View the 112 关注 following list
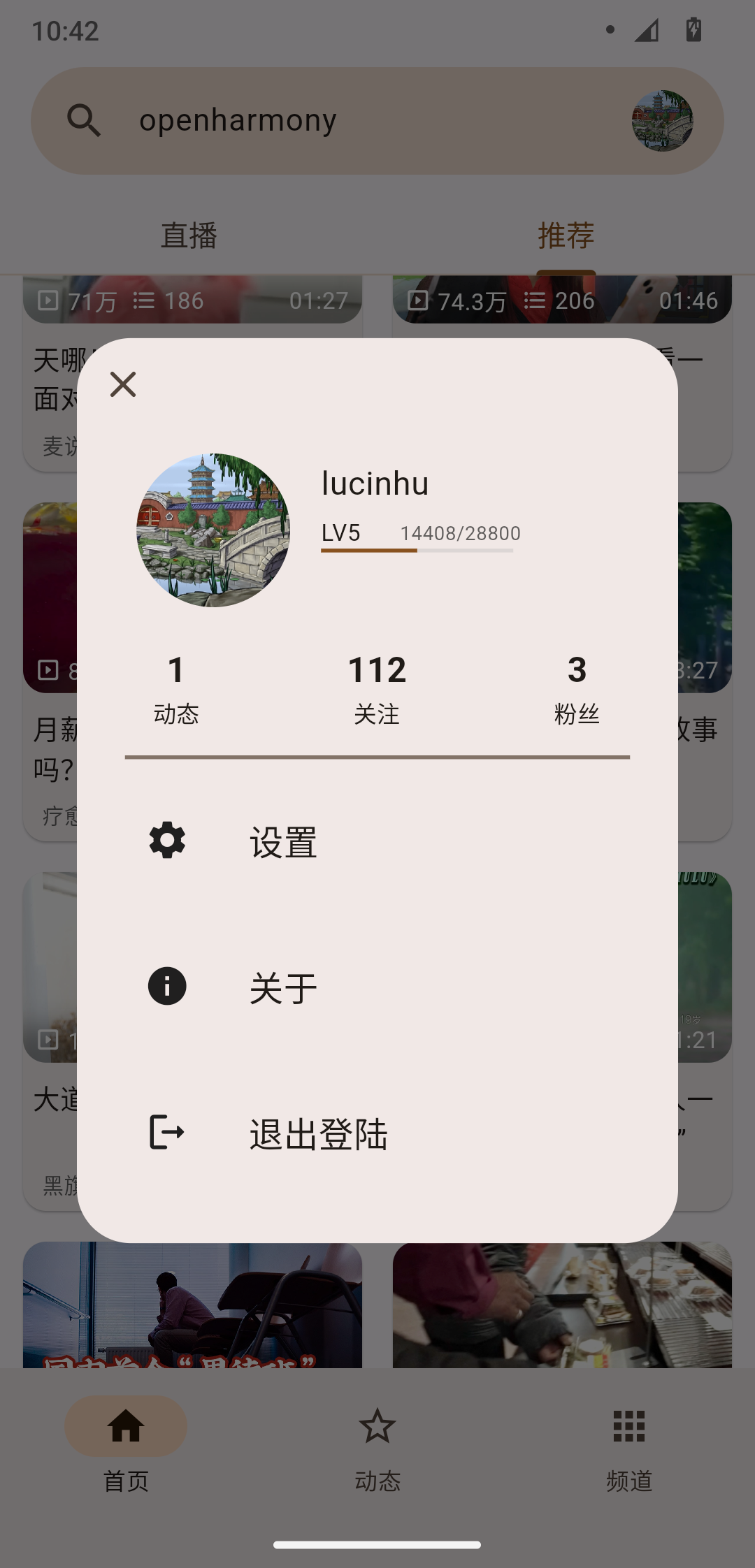This screenshot has width=755, height=1568. coord(377,689)
